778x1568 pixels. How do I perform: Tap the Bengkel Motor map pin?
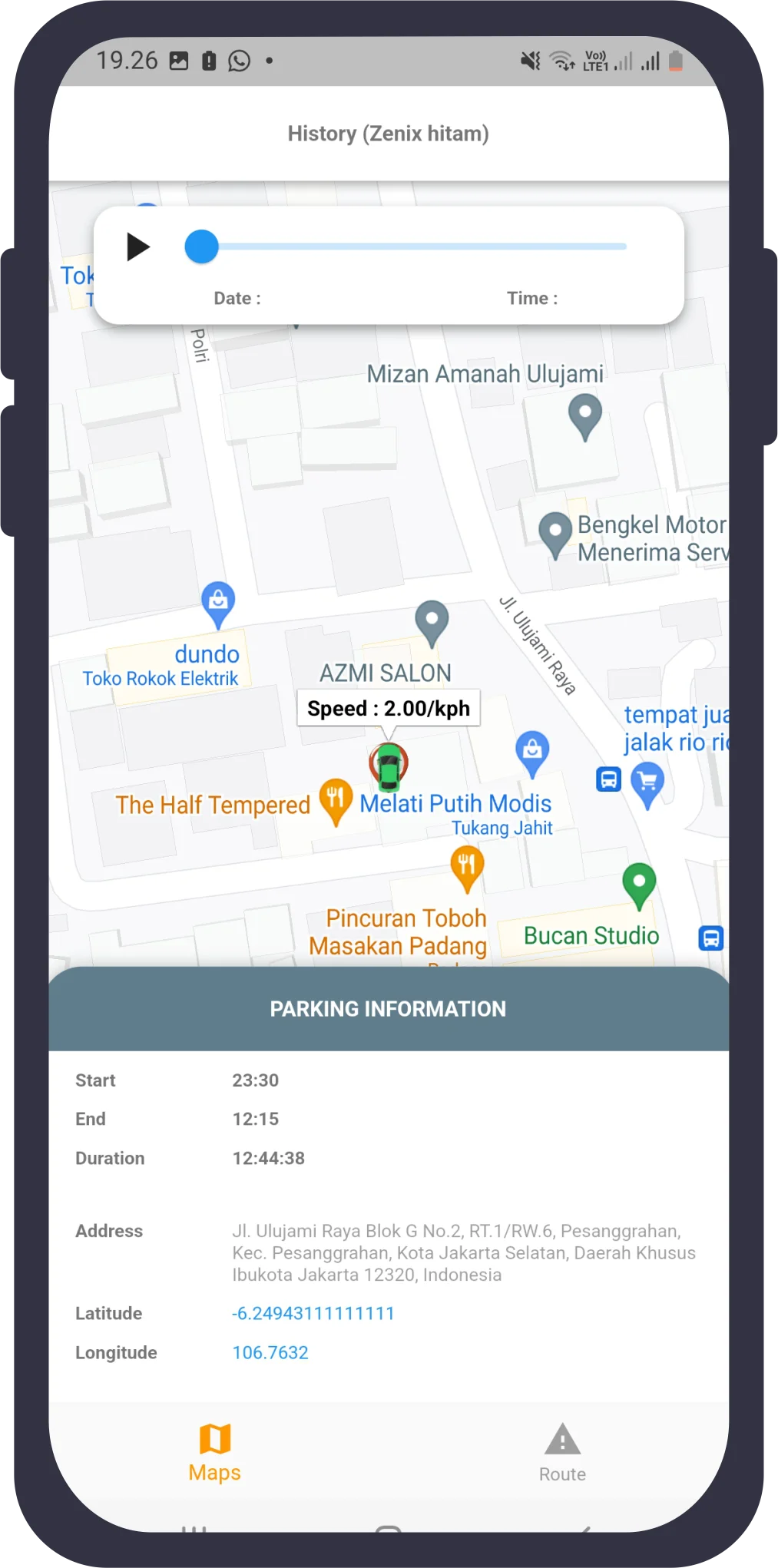pyautogui.click(x=555, y=532)
